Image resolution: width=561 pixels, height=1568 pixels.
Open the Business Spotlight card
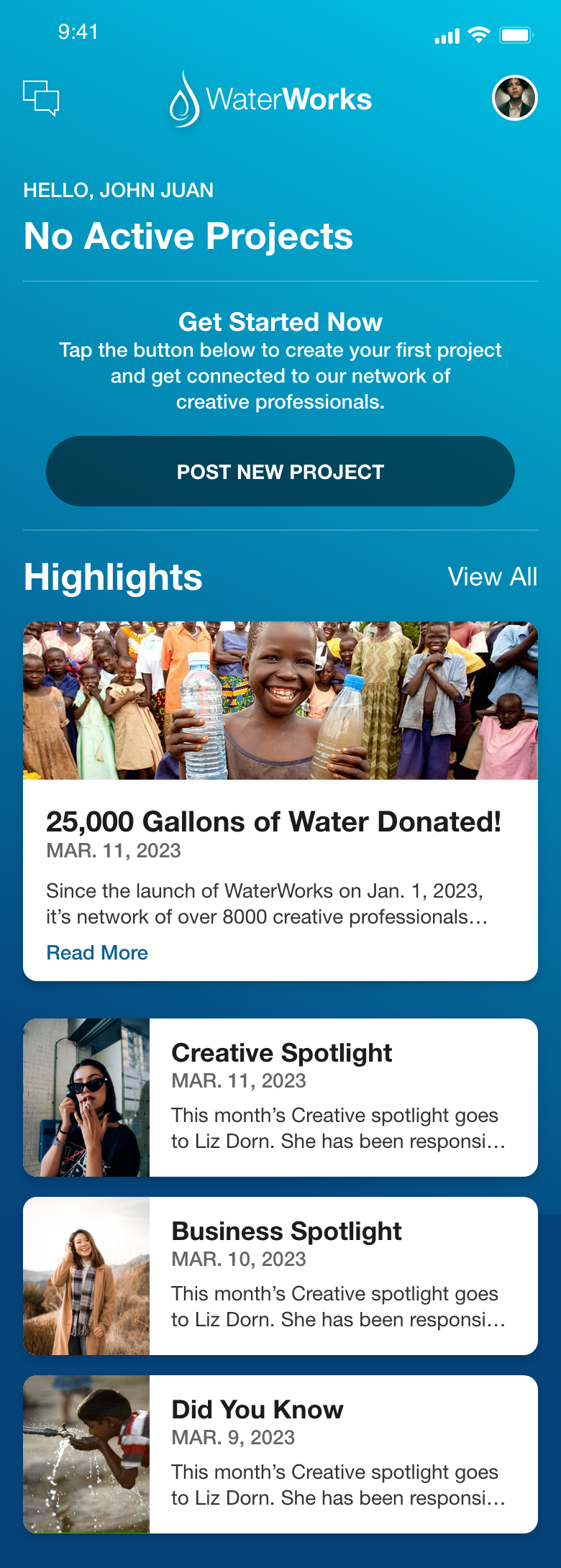(280, 1275)
